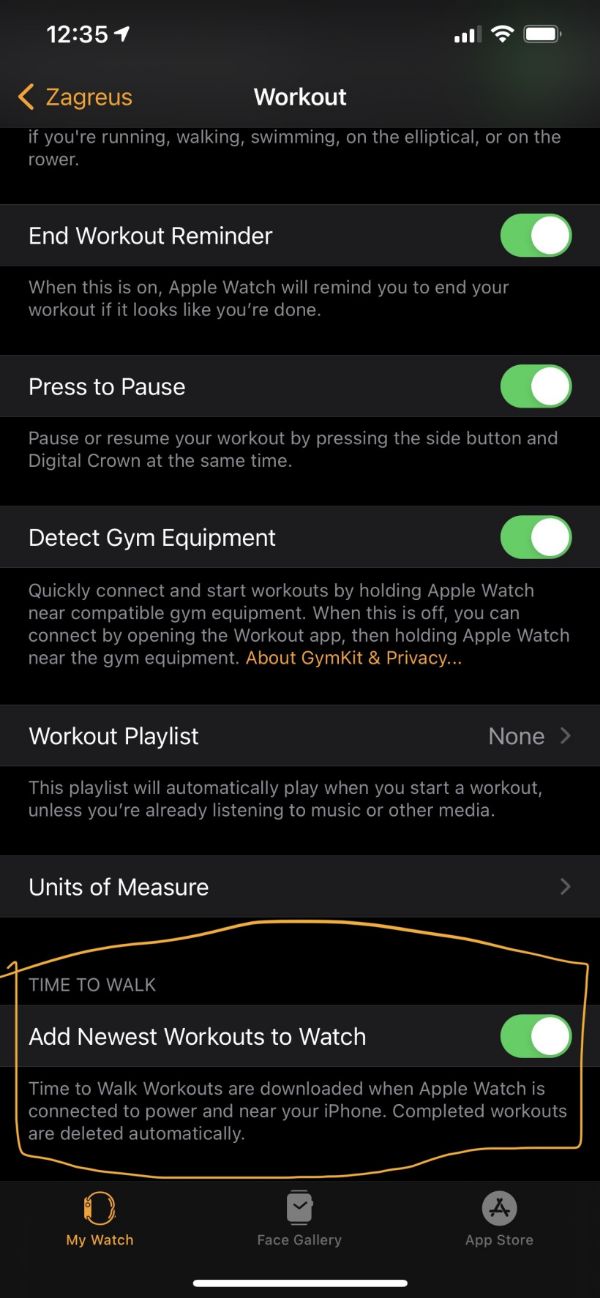600x1298 pixels.
Task: Open About GymKit & Privacy link
Action: pos(354,658)
